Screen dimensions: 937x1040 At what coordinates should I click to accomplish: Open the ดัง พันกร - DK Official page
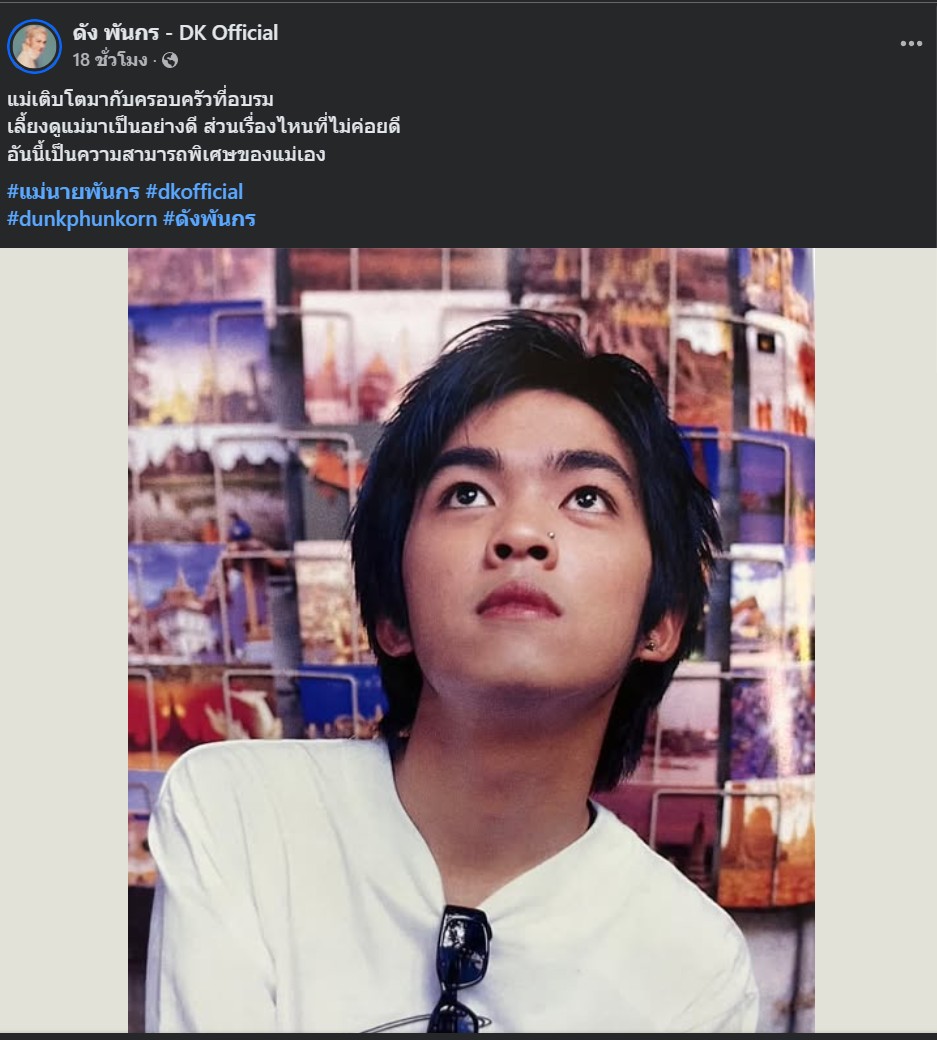click(175, 33)
